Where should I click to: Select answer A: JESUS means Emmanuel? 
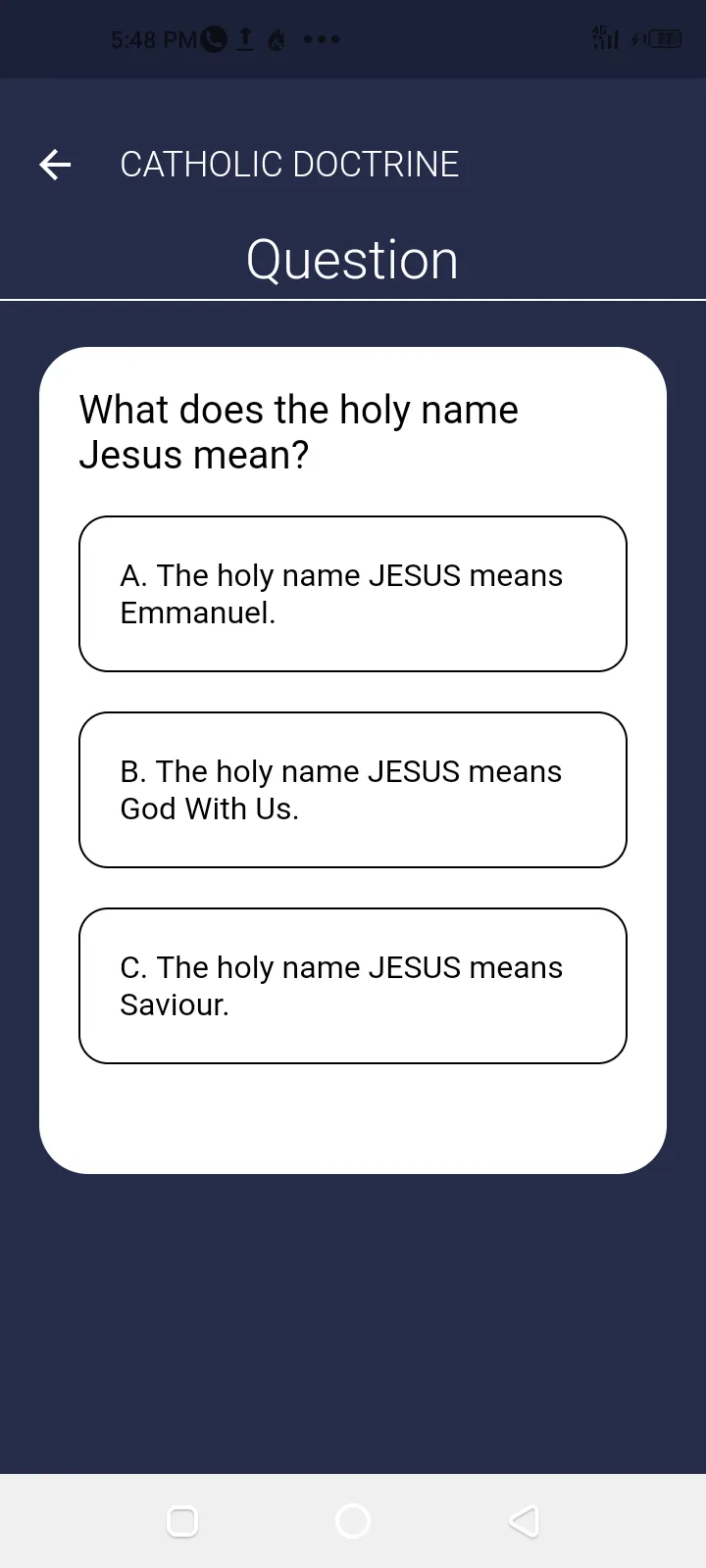coord(353,594)
